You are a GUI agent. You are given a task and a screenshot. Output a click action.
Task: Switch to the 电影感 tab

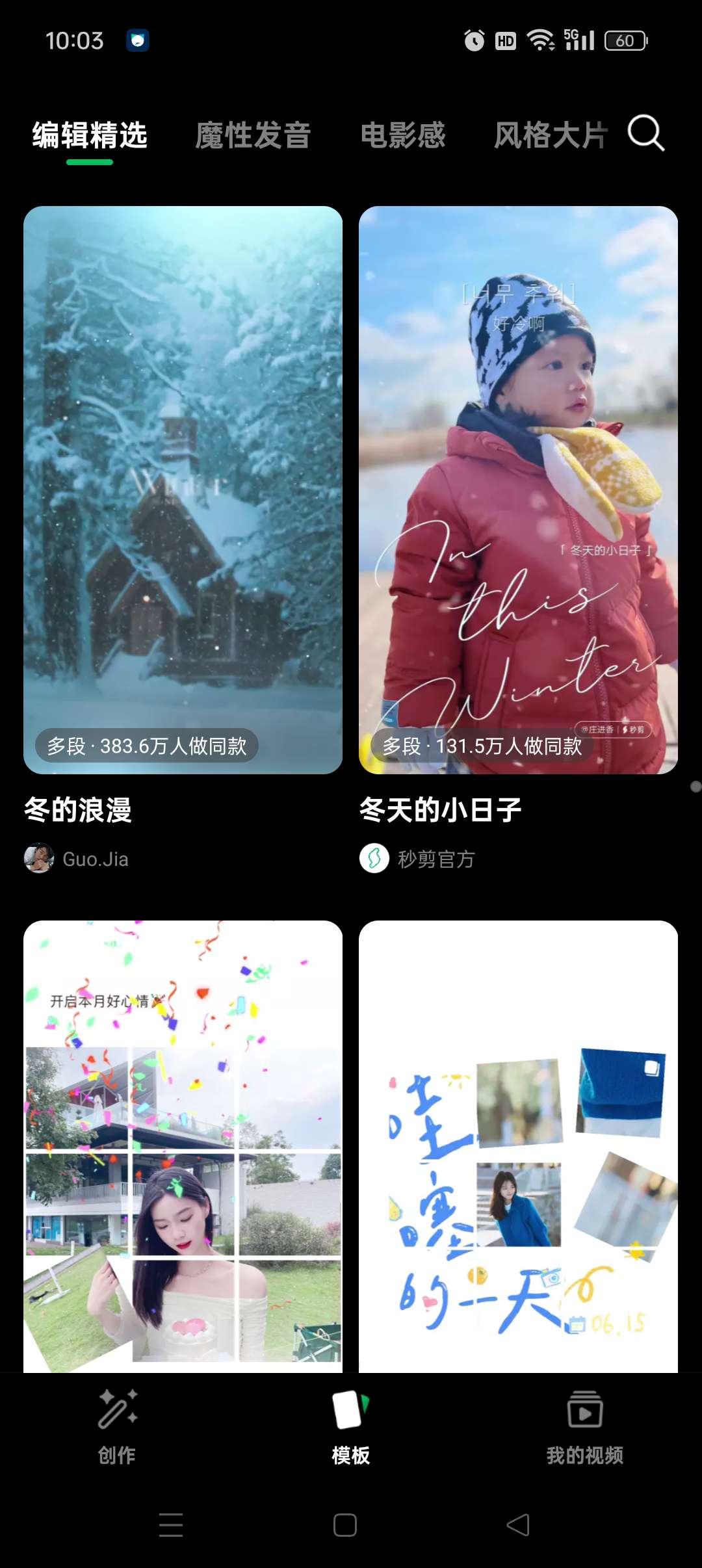tap(403, 136)
